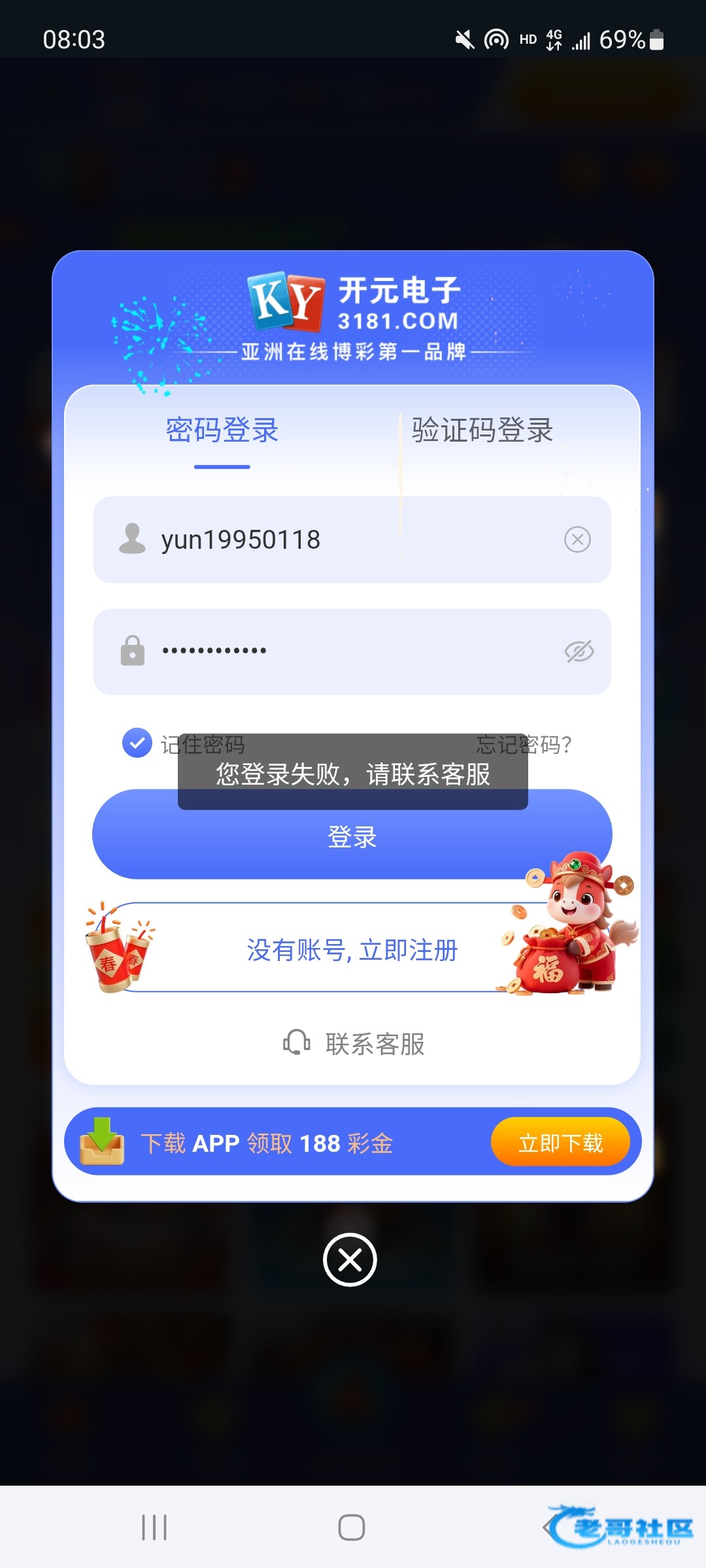
Task: Focus the username field yun19950118
Action: [x=340, y=540]
